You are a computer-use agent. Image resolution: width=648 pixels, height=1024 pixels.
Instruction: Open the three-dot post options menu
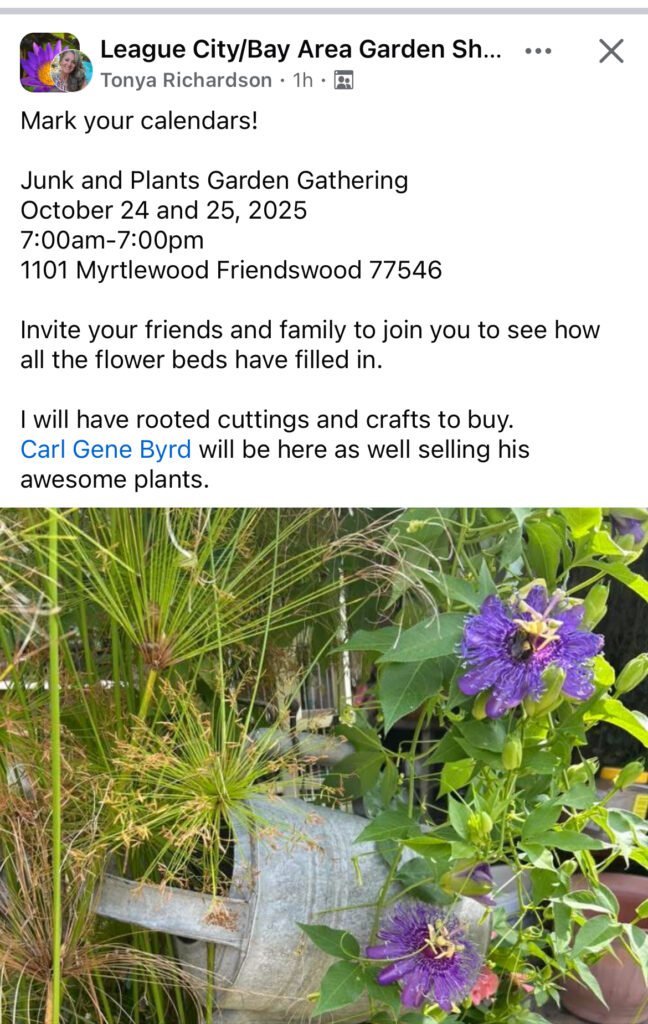click(538, 51)
